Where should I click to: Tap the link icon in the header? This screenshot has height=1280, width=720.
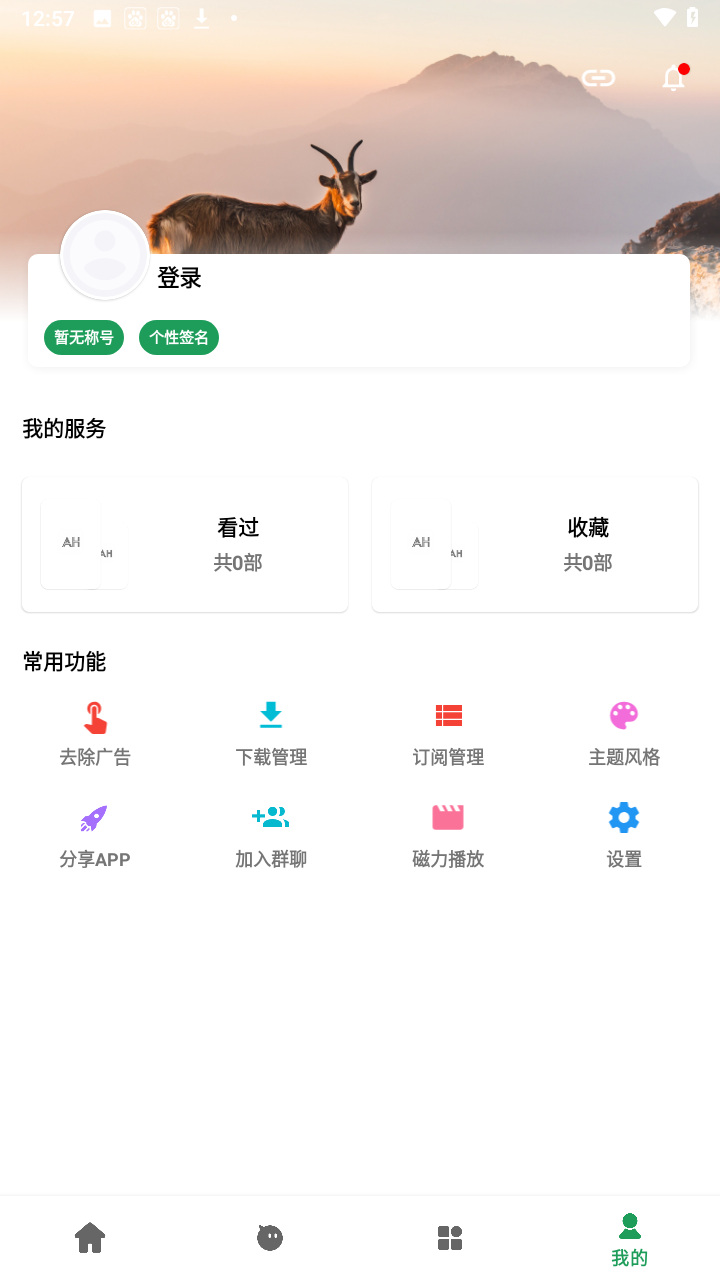coord(598,77)
